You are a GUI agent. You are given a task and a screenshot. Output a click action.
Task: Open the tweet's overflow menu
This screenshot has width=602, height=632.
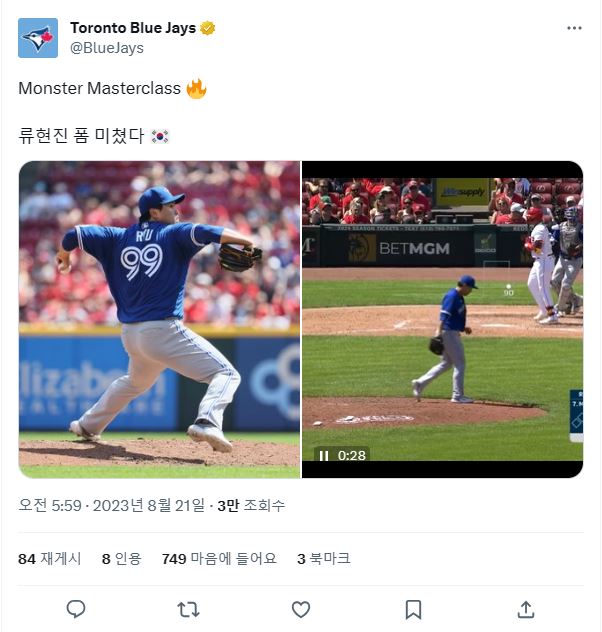pos(574,28)
